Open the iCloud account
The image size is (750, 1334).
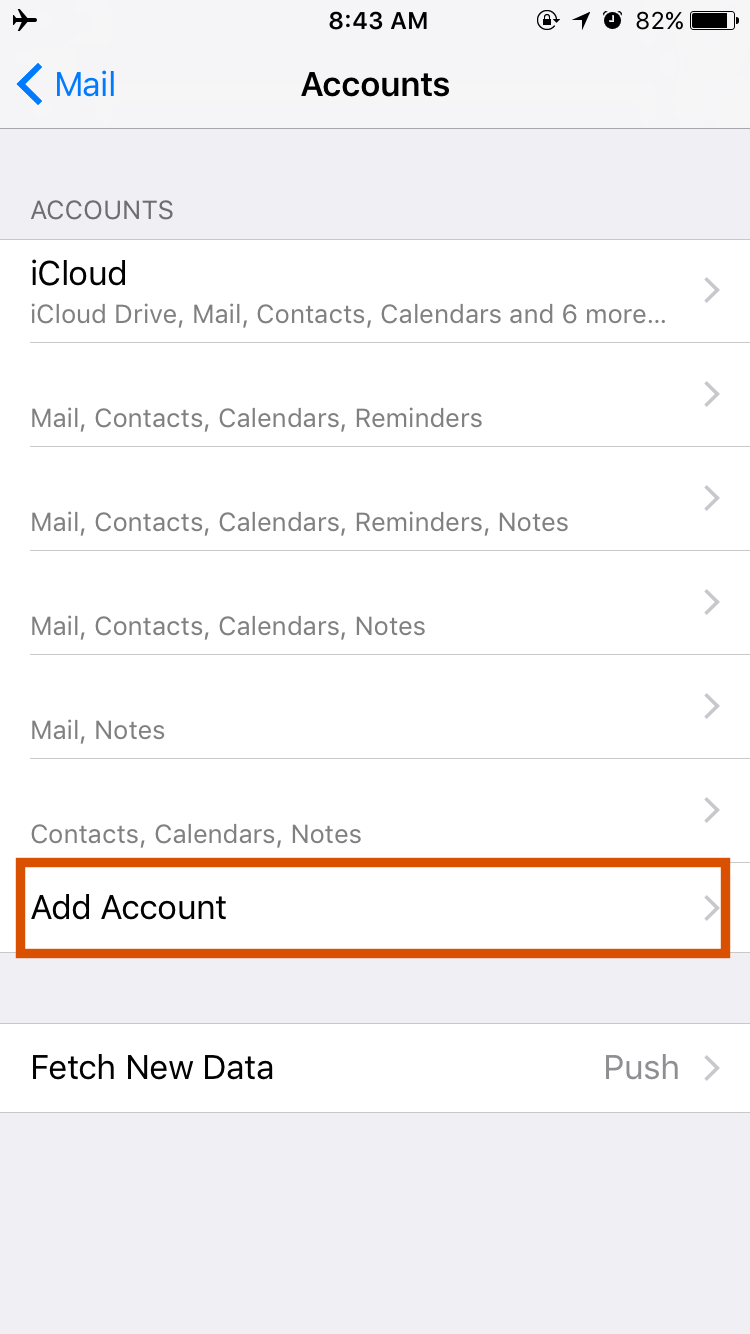point(375,291)
